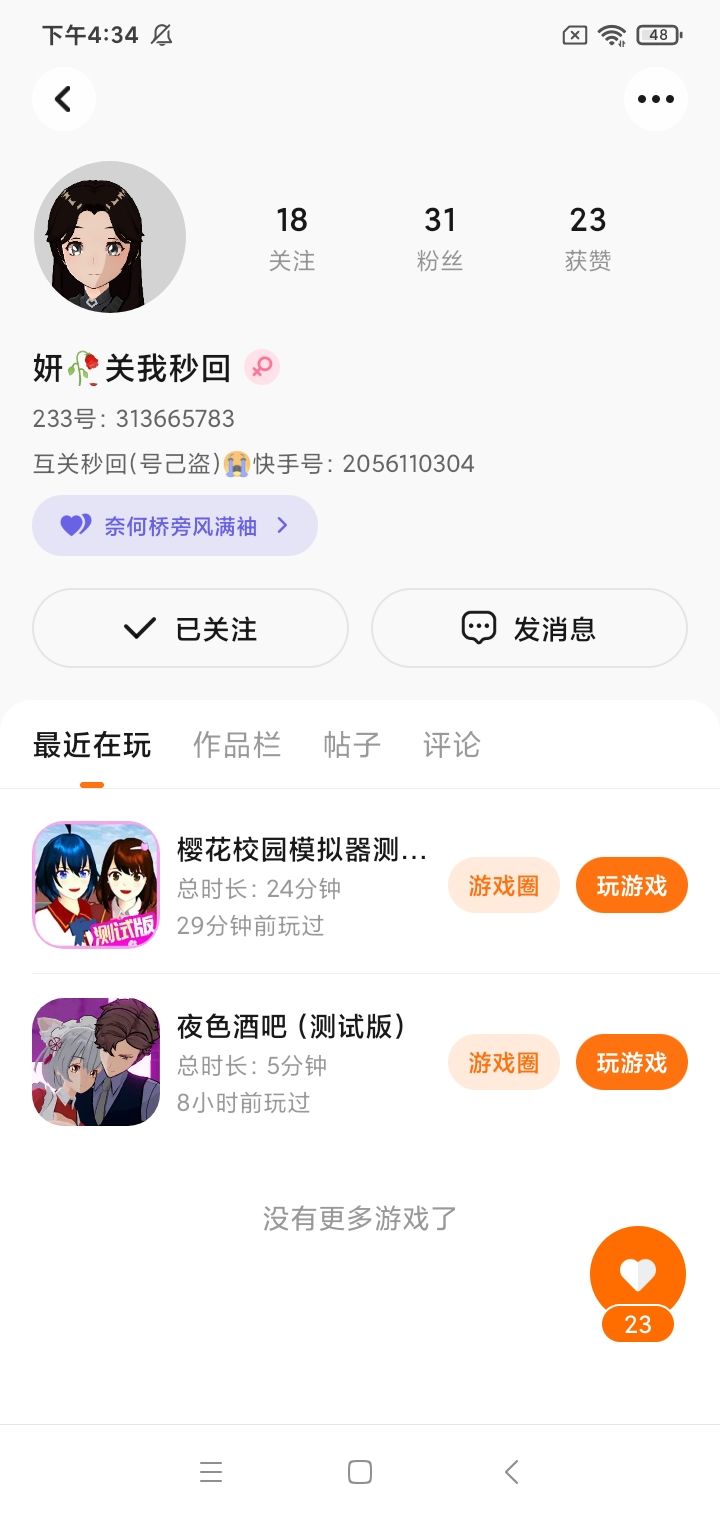The width and height of the screenshot is (720, 1520).
Task: View the 粉丝 followers list
Action: coord(440,238)
